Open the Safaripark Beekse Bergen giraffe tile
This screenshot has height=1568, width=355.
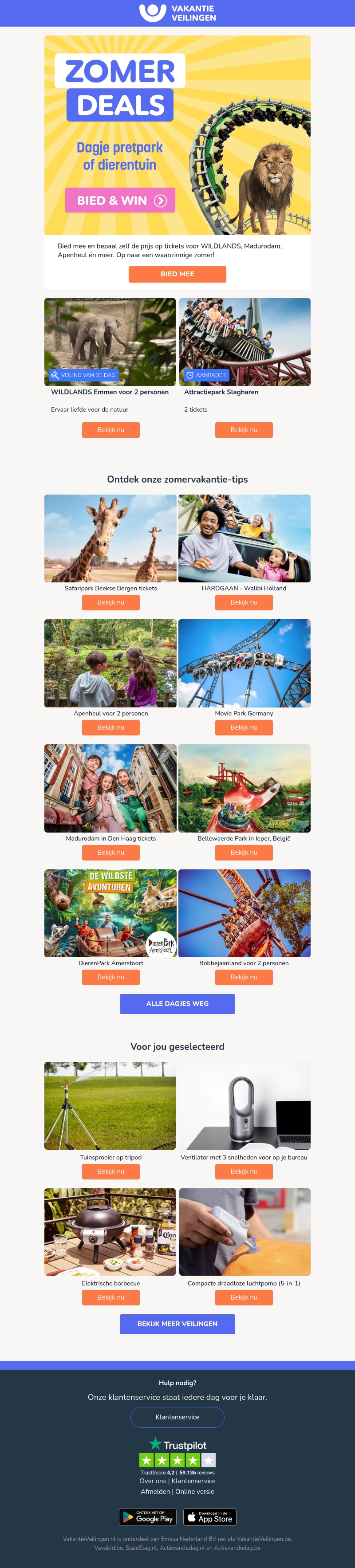(x=110, y=538)
